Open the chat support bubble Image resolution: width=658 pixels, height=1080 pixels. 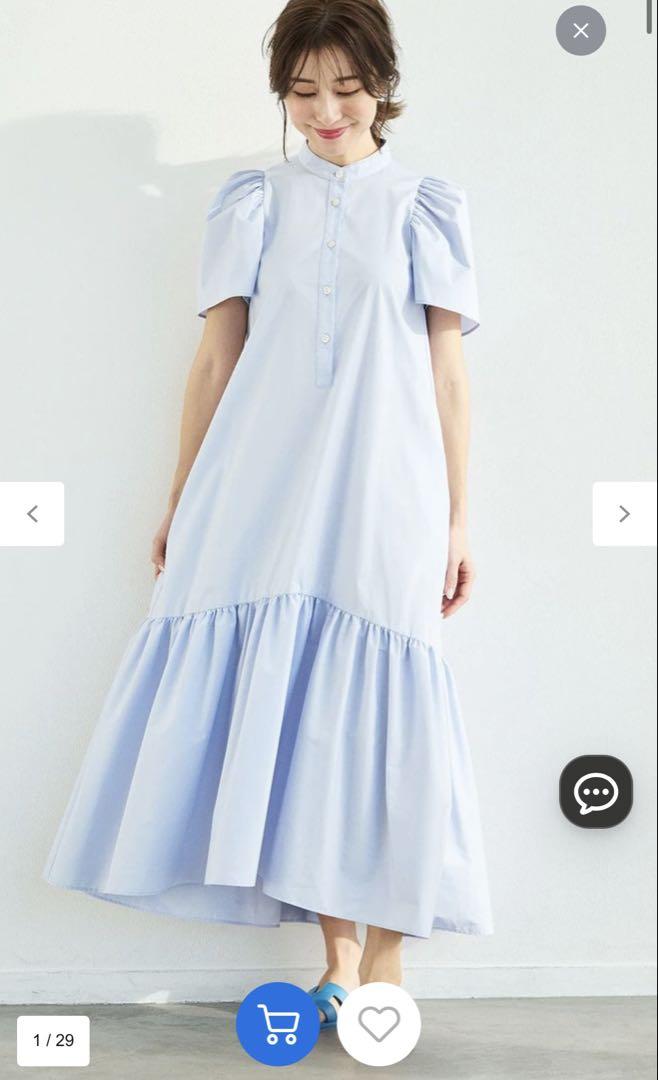[x=596, y=792]
